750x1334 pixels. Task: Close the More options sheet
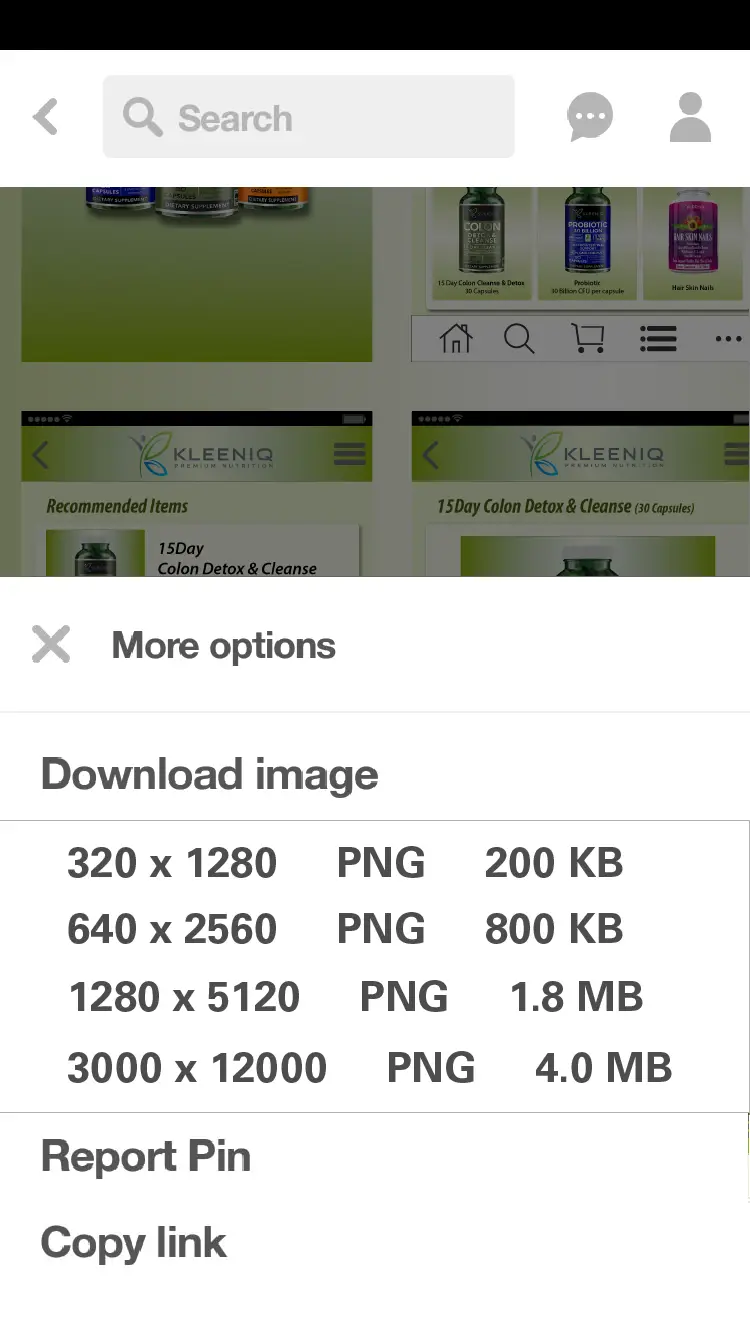point(51,645)
